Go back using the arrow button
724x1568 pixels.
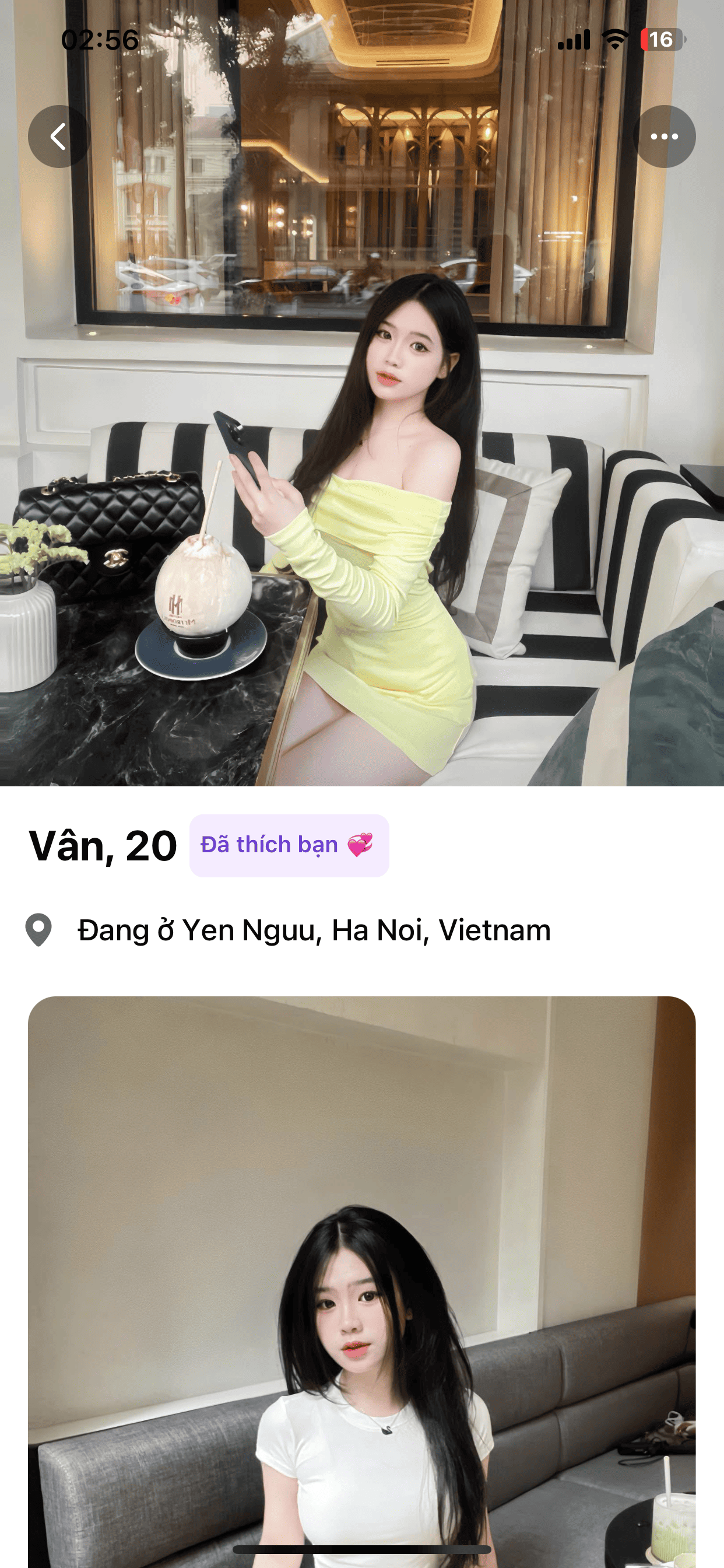pos(59,136)
